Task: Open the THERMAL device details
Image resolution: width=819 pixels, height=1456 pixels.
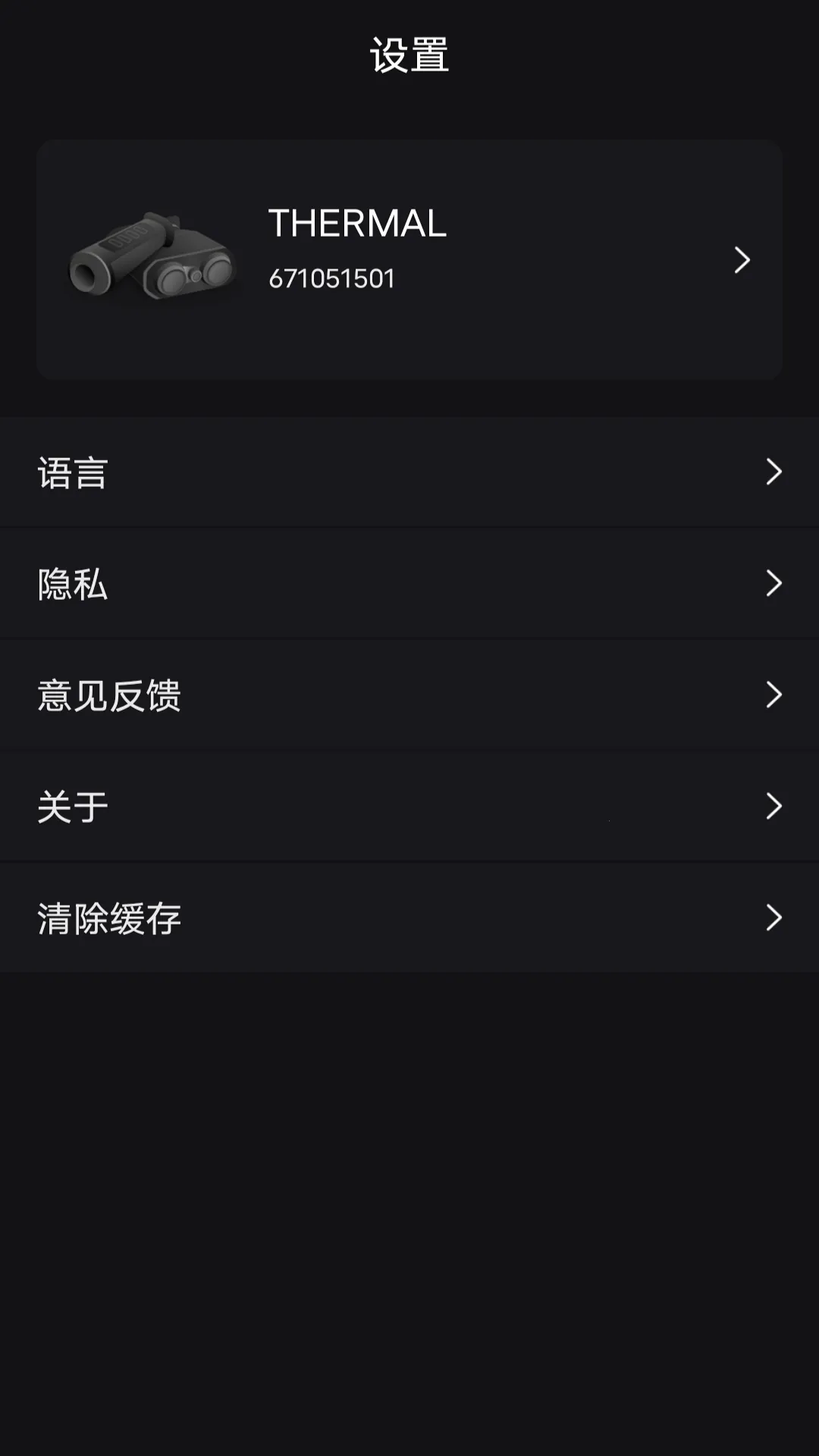Action: [x=409, y=258]
